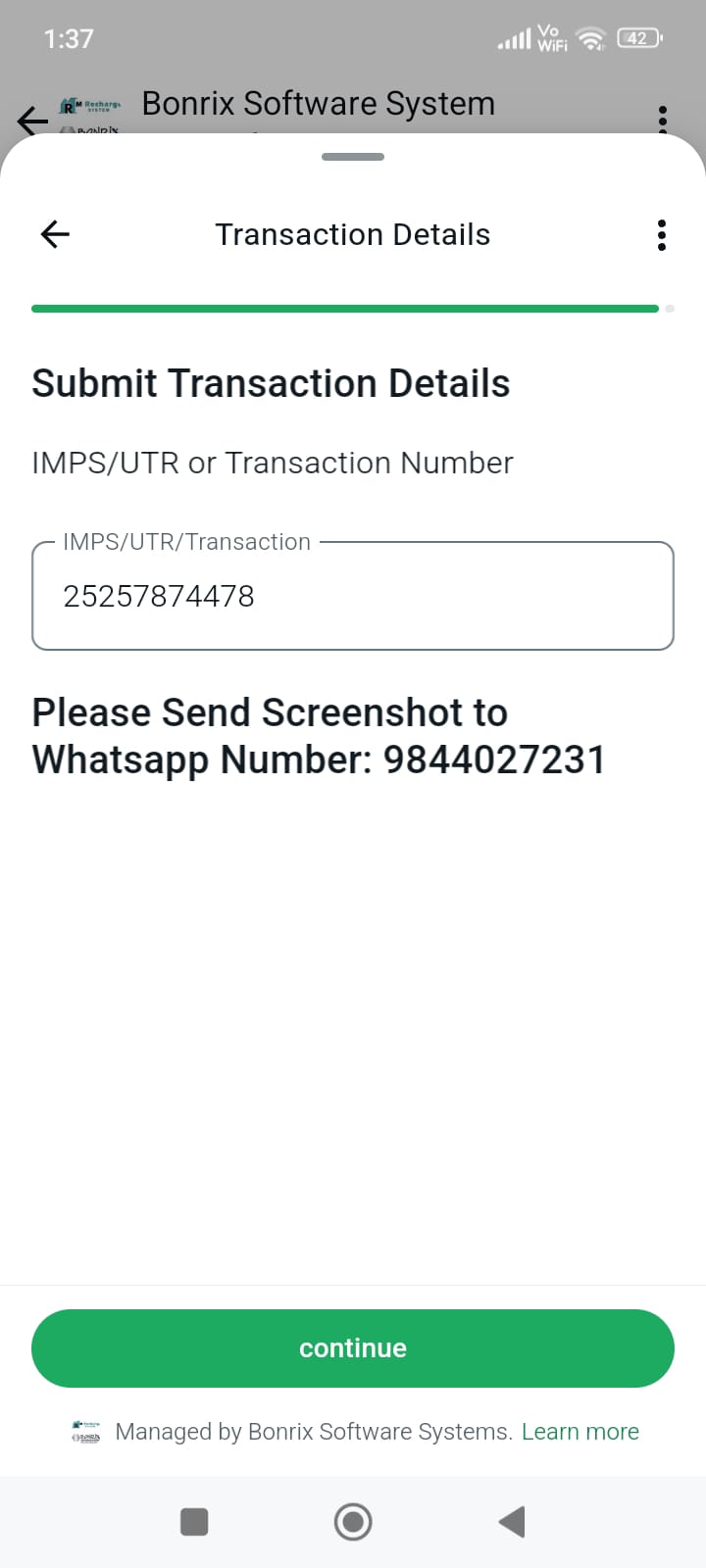Open the Transaction Details overflow menu
Image resolution: width=706 pixels, height=1568 pixels.
point(662,235)
